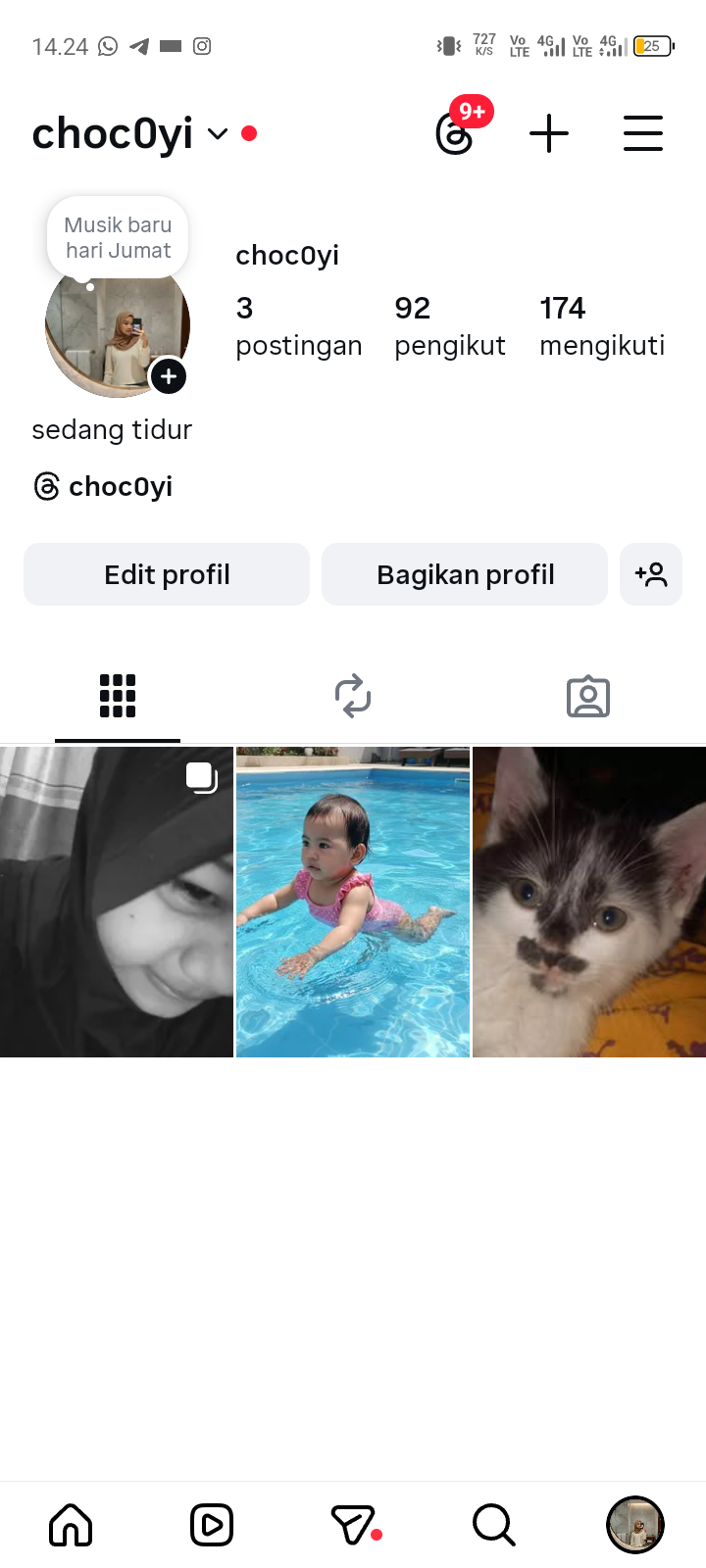Switch to the tagged photos tab

588,697
